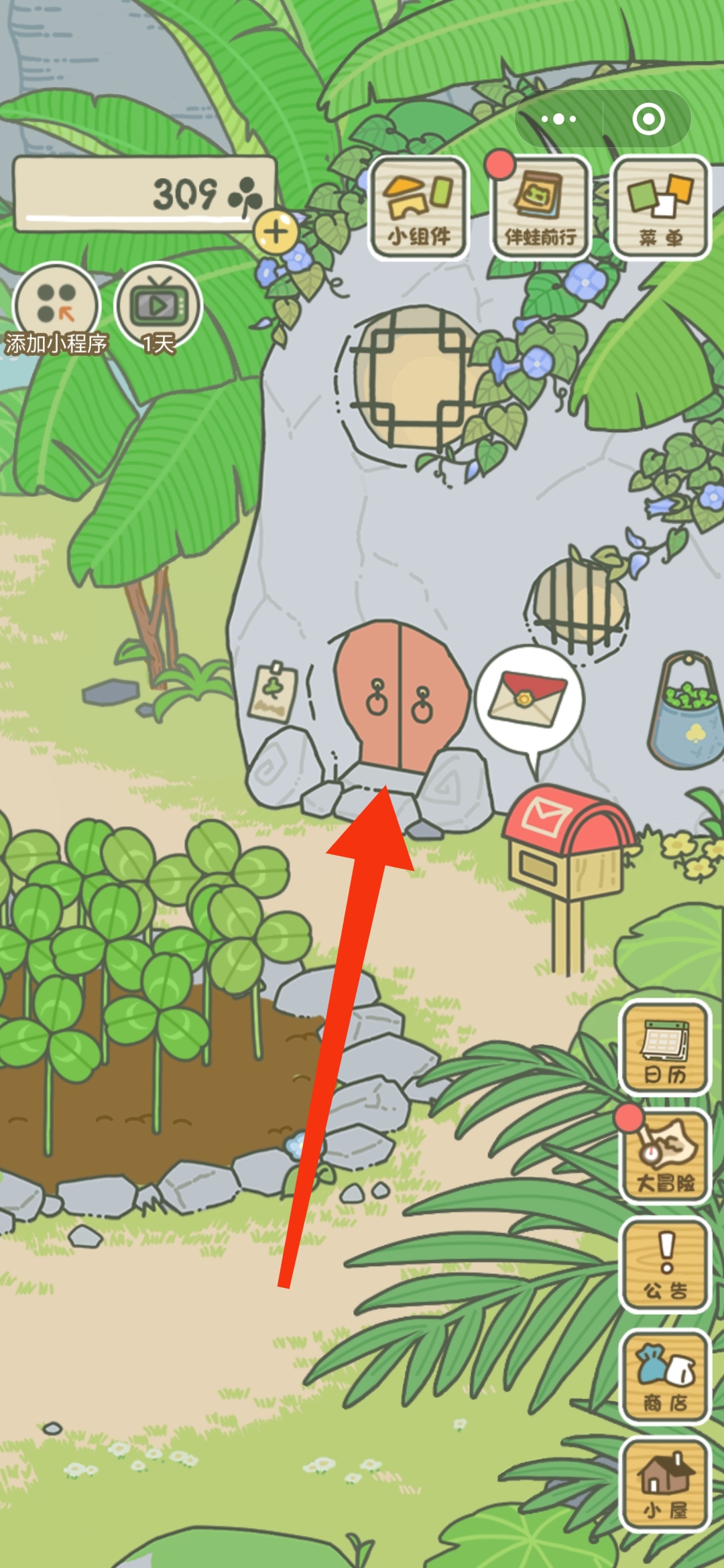Open the mini program more-options dots
The width and height of the screenshot is (724, 1568).
click(x=558, y=119)
